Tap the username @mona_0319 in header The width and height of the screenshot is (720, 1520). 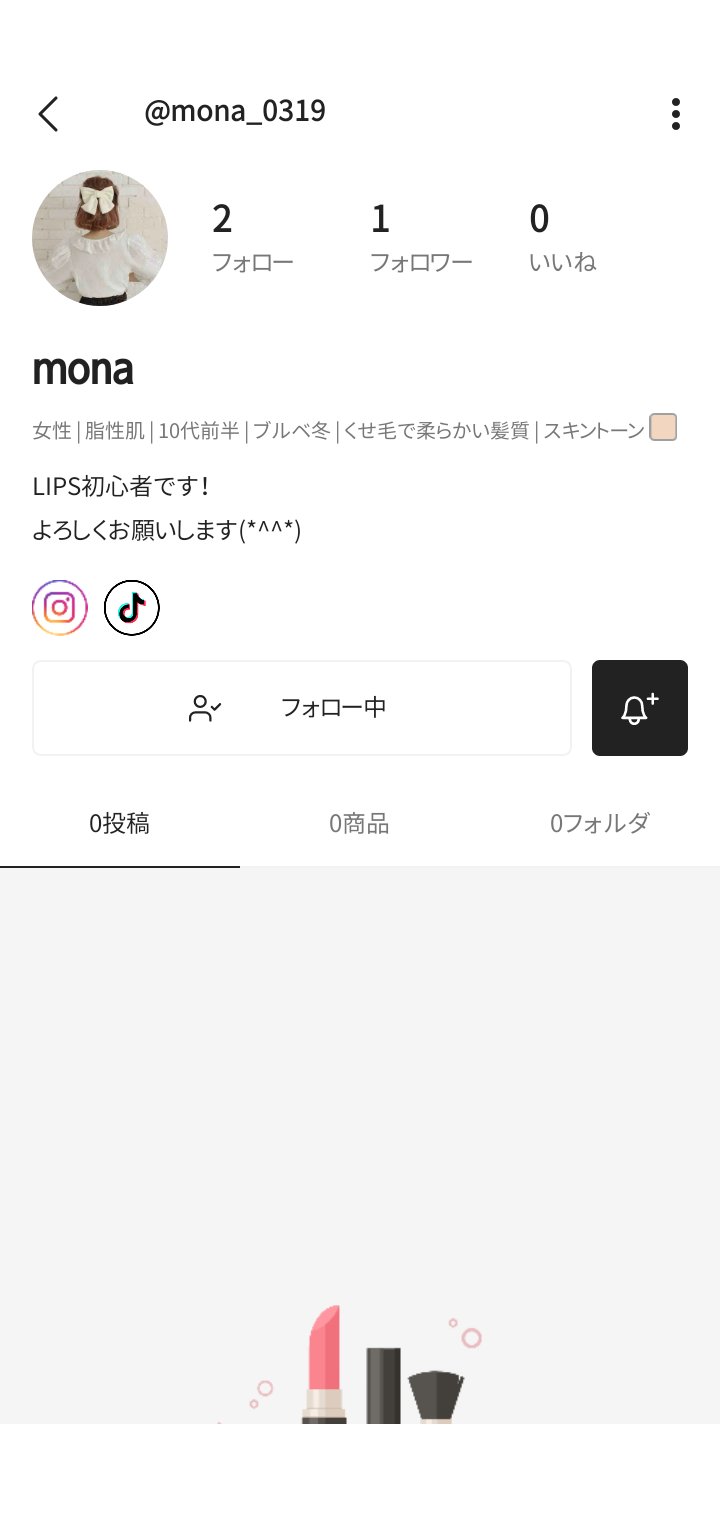click(237, 111)
